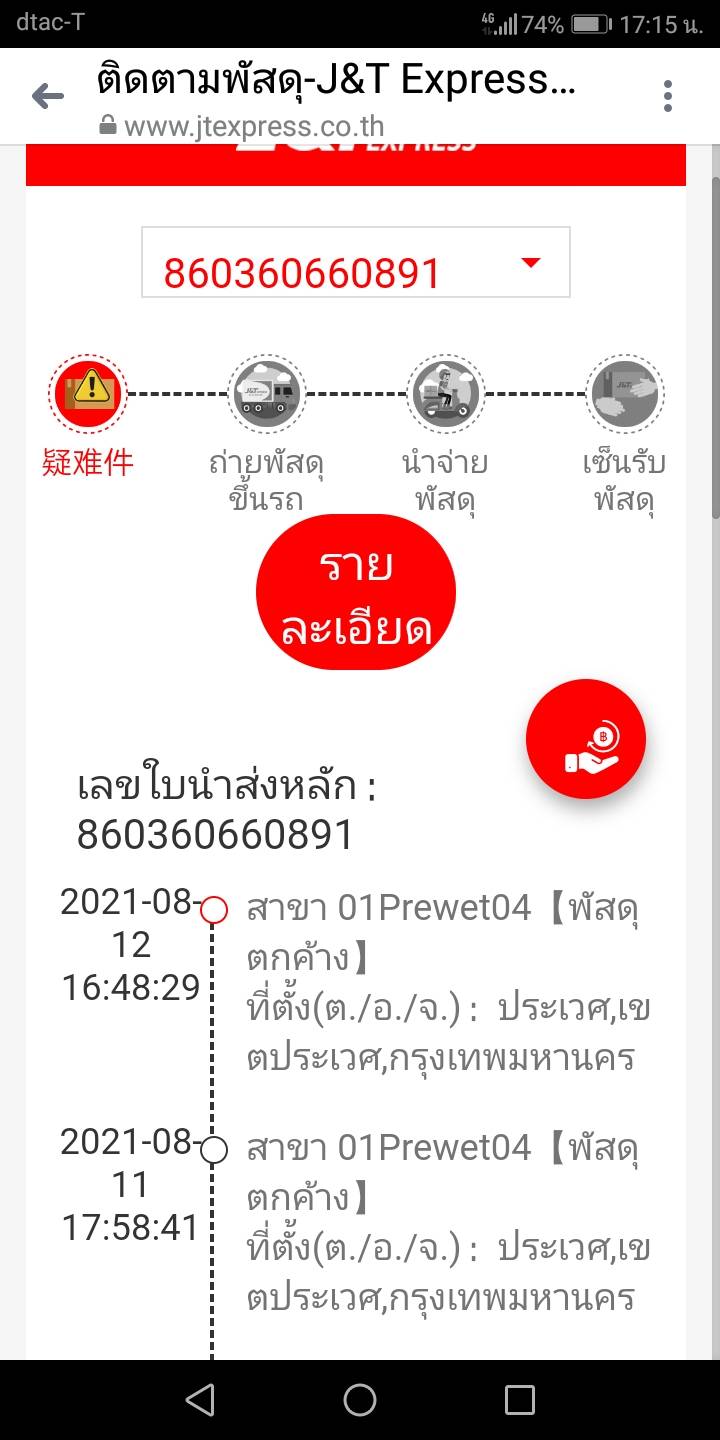This screenshot has height=1440, width=720.
Task: Go back using the browser arrow
Action: (x=47, y=97)
